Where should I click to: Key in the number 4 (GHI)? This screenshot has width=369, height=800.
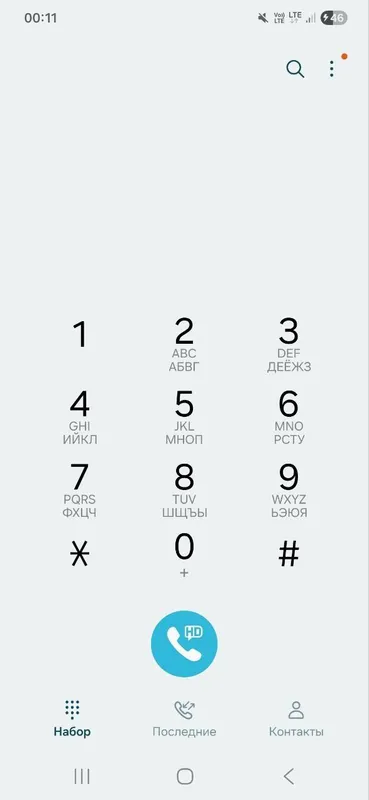pyautogui.click(x=80, y=417)
